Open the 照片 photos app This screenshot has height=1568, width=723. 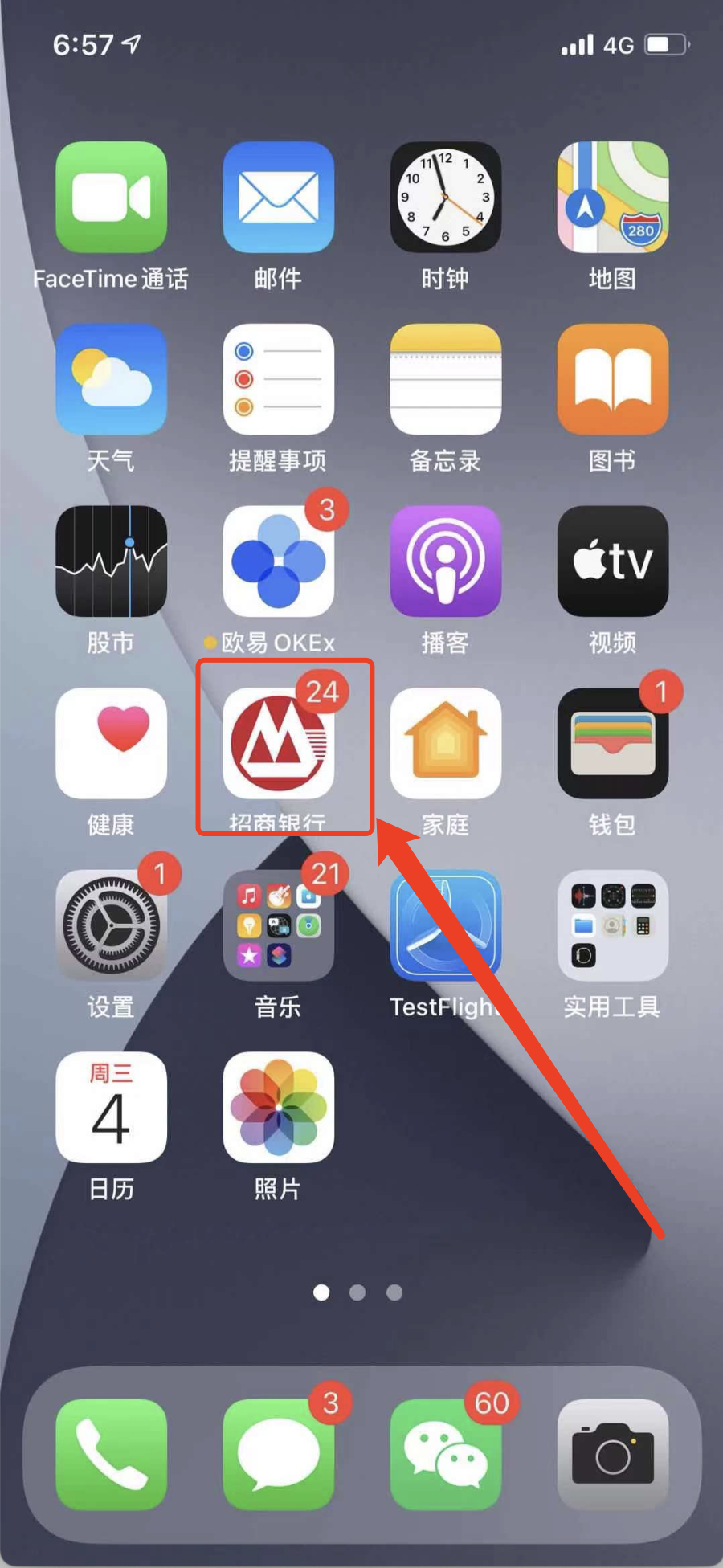tap(278, 1107)
